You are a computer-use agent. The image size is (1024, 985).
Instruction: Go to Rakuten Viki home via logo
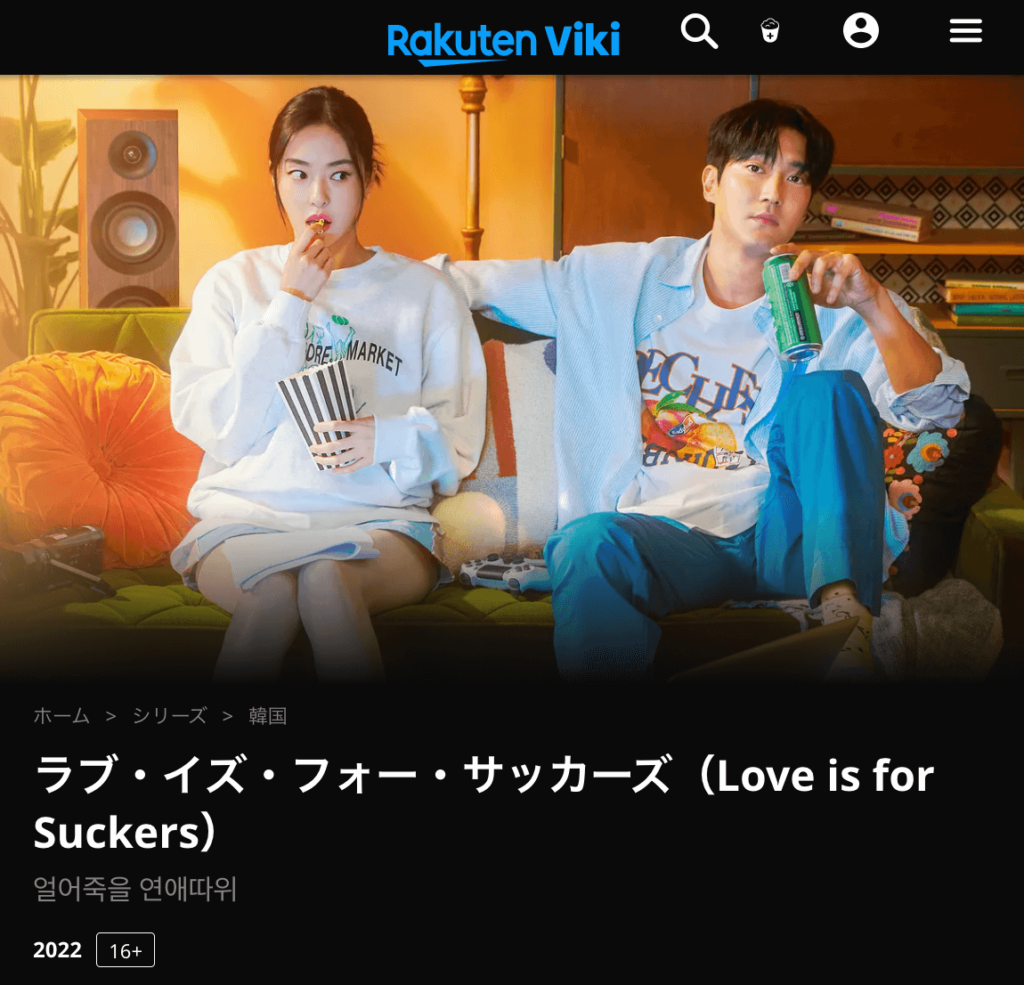pyautogui.click(x=504, y=41)
